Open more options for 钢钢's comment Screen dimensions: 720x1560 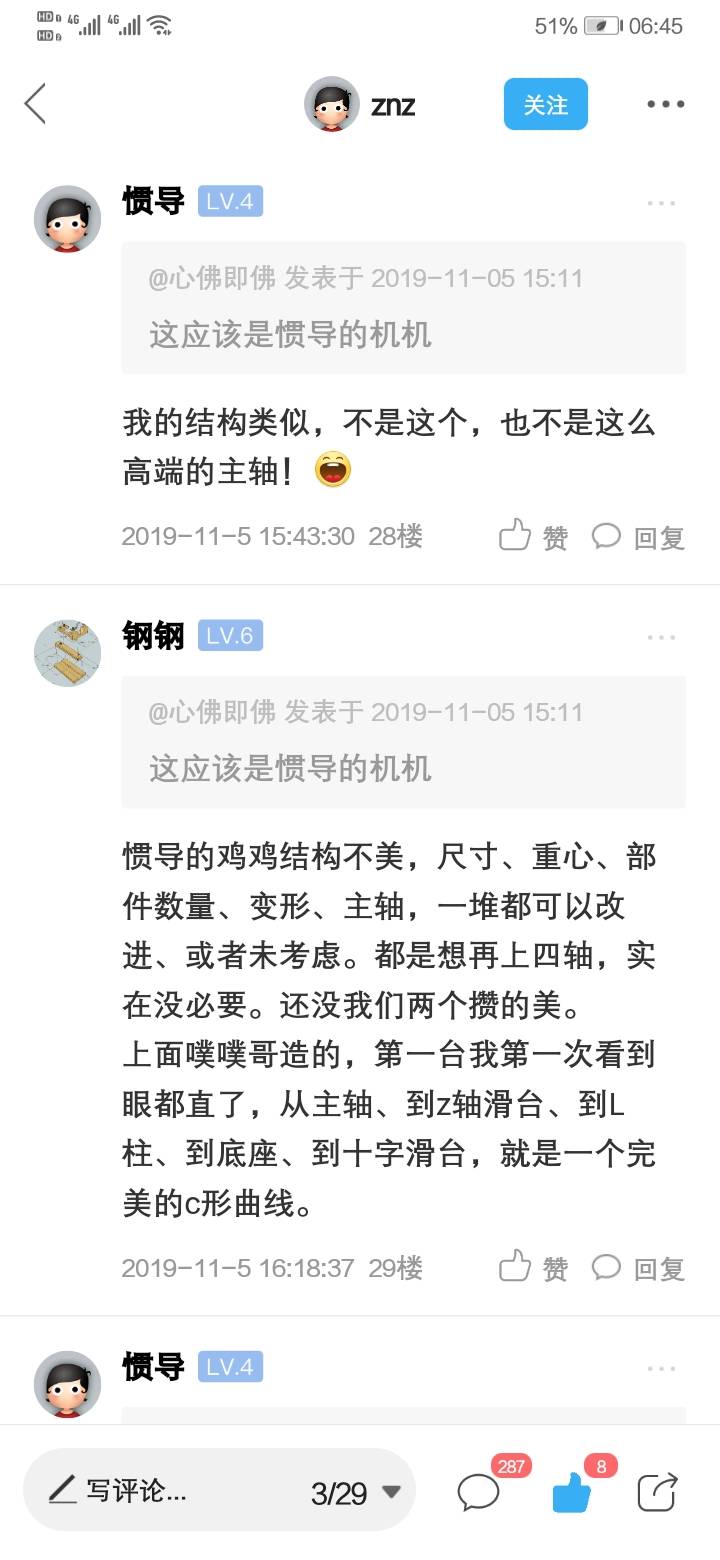coord(661,637)
